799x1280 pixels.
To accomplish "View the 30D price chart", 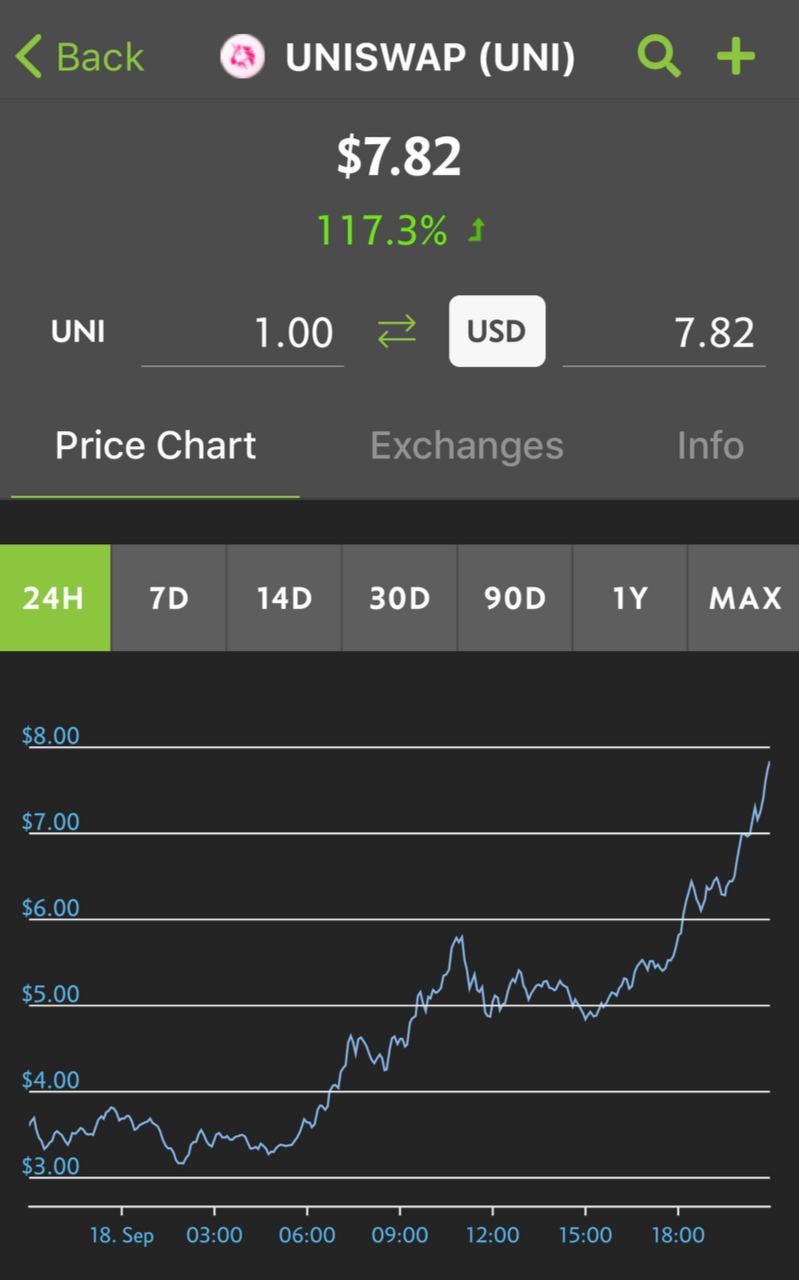I will pos(400,598).
